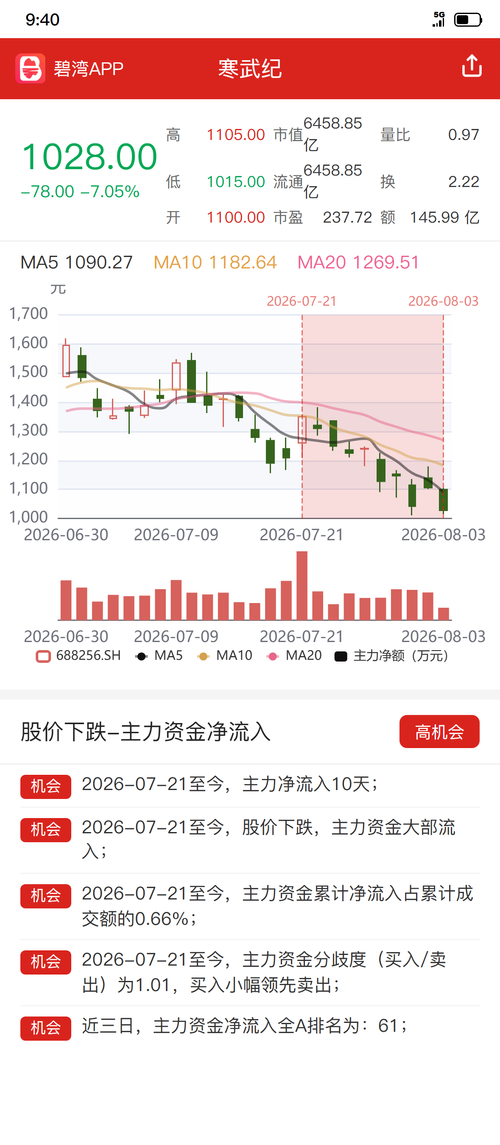This screenshot has width=500, height=1145.
Task: Toggle 主力净额（万元） series in legend
Action: click(x=391, y=656)
